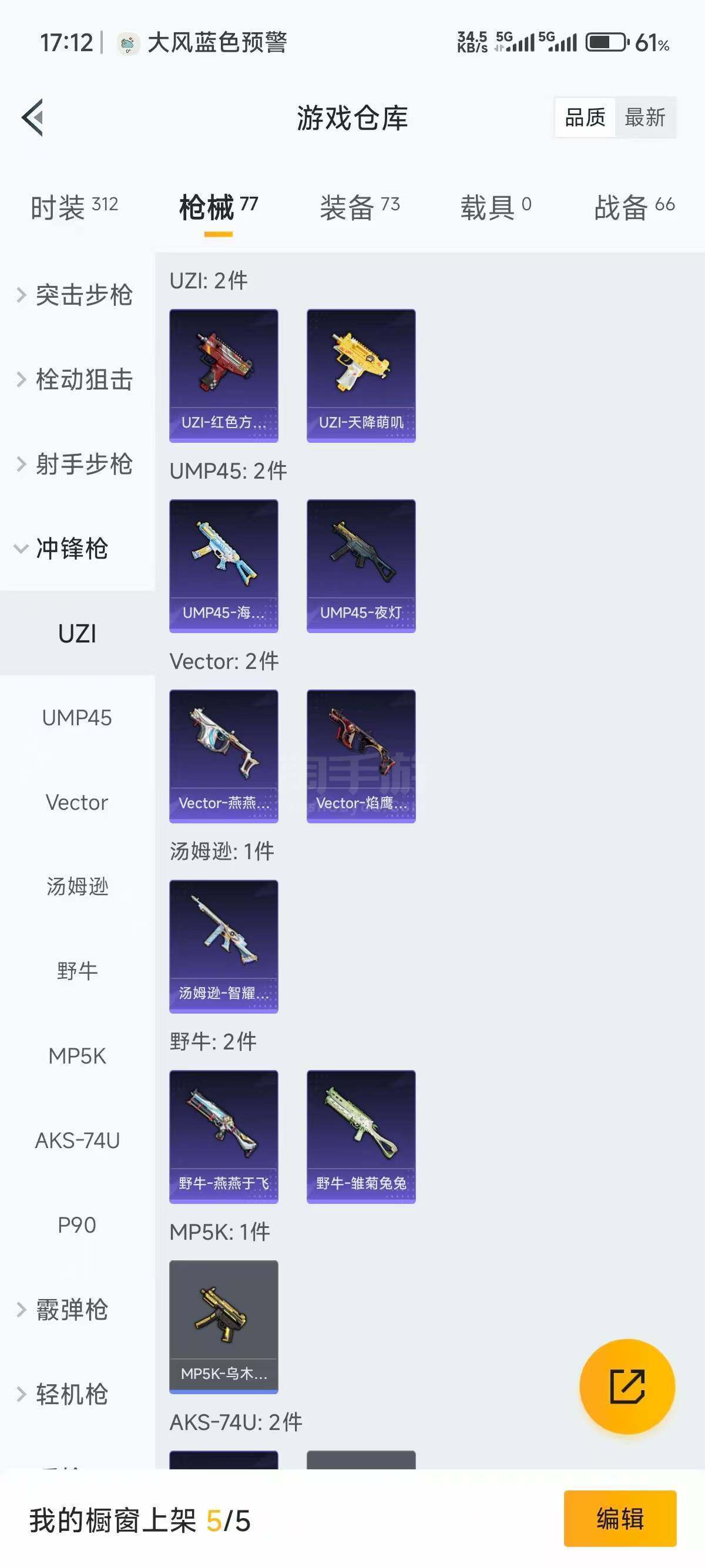Select P90 in the side list
This screenshot has width=705, height=1568.
point(77,1224)
